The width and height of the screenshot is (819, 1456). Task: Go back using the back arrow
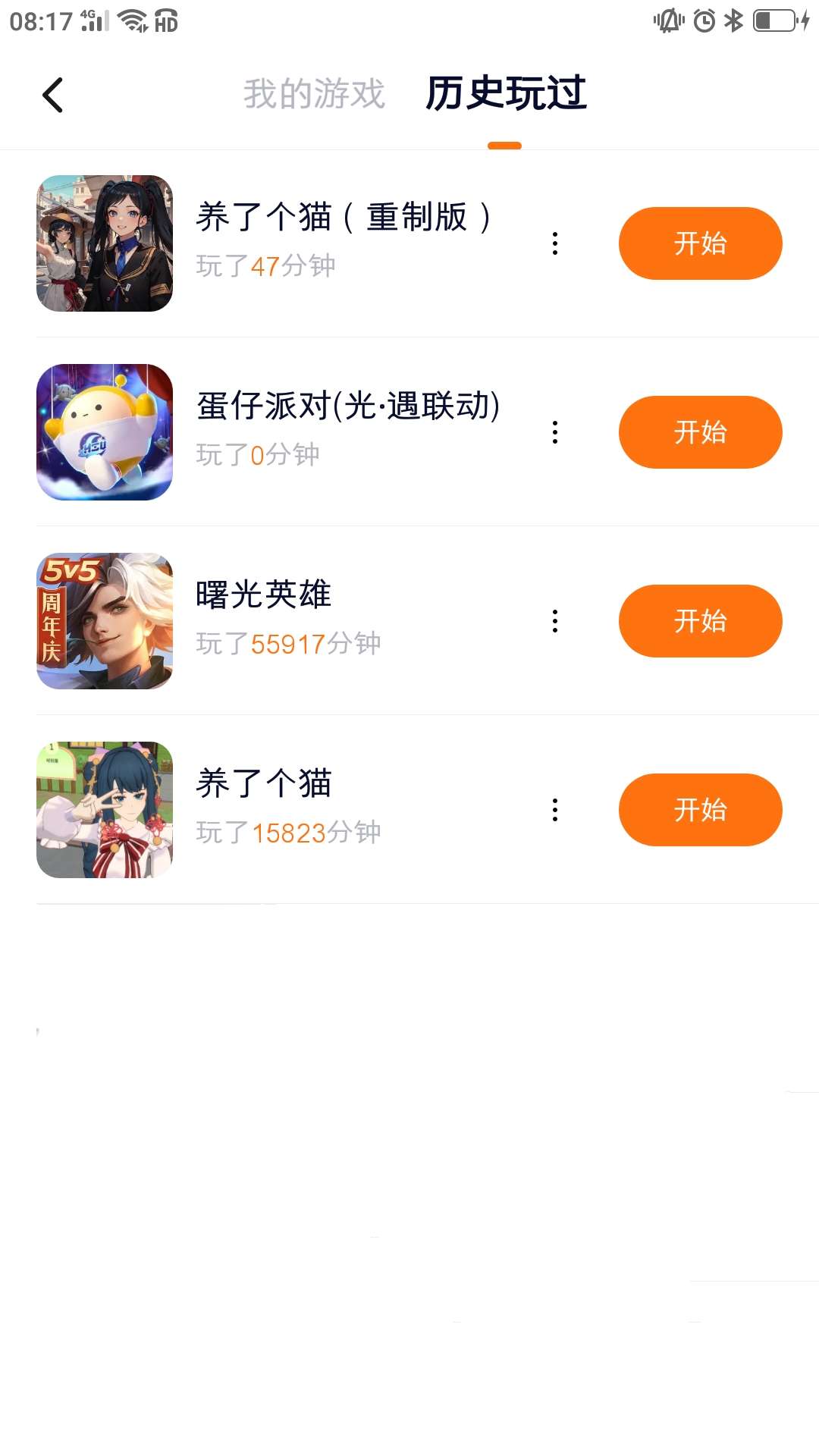(52, 95)
